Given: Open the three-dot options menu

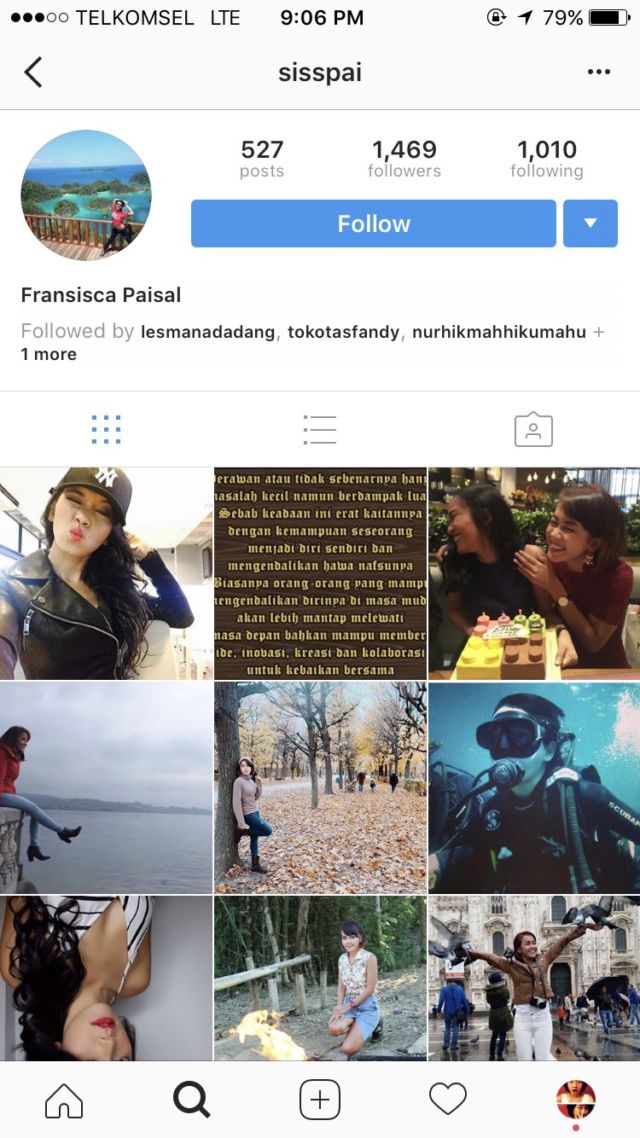Looking at the screenshot, I should (598, 72).
